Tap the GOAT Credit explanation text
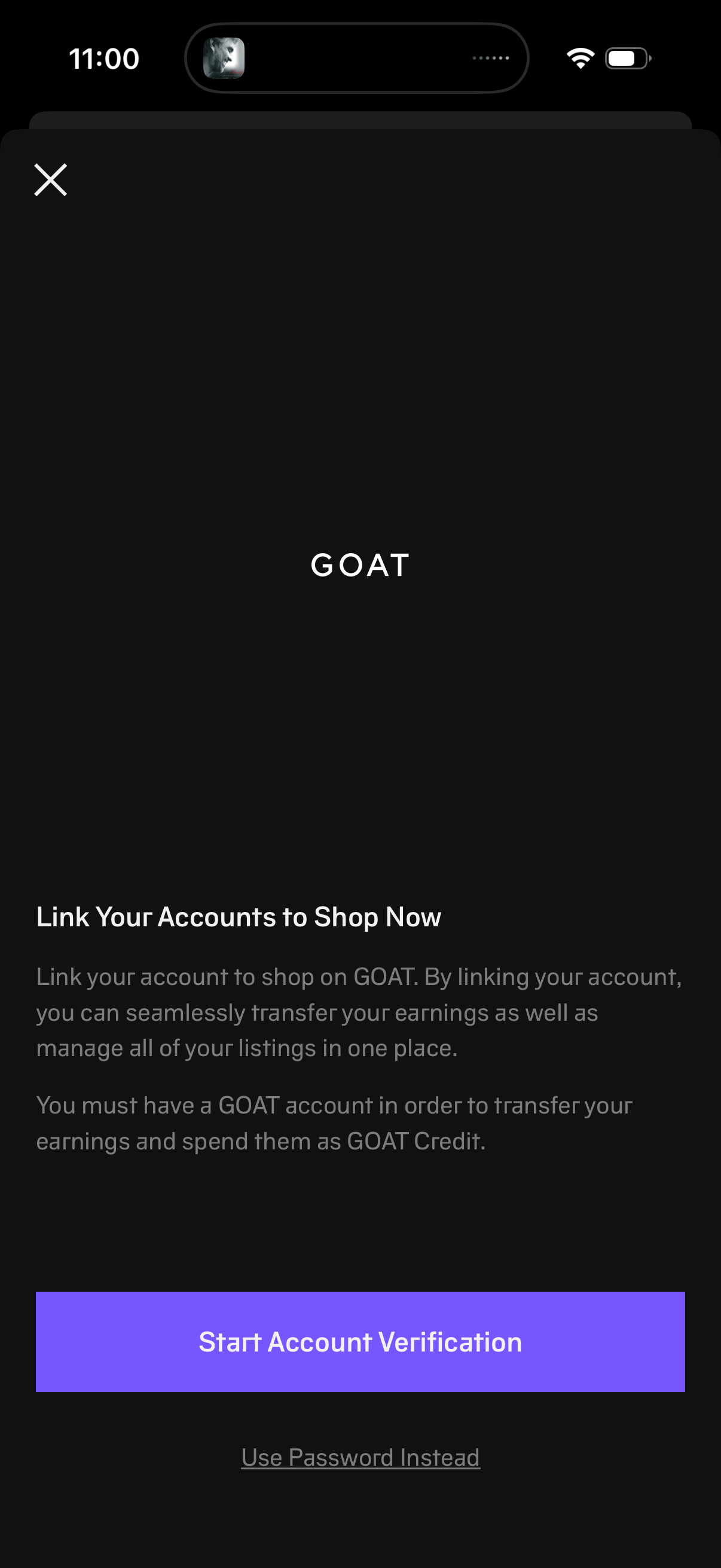Image resolution: width=721 pixels, height=1568 pixels. tap(335, 1123)
